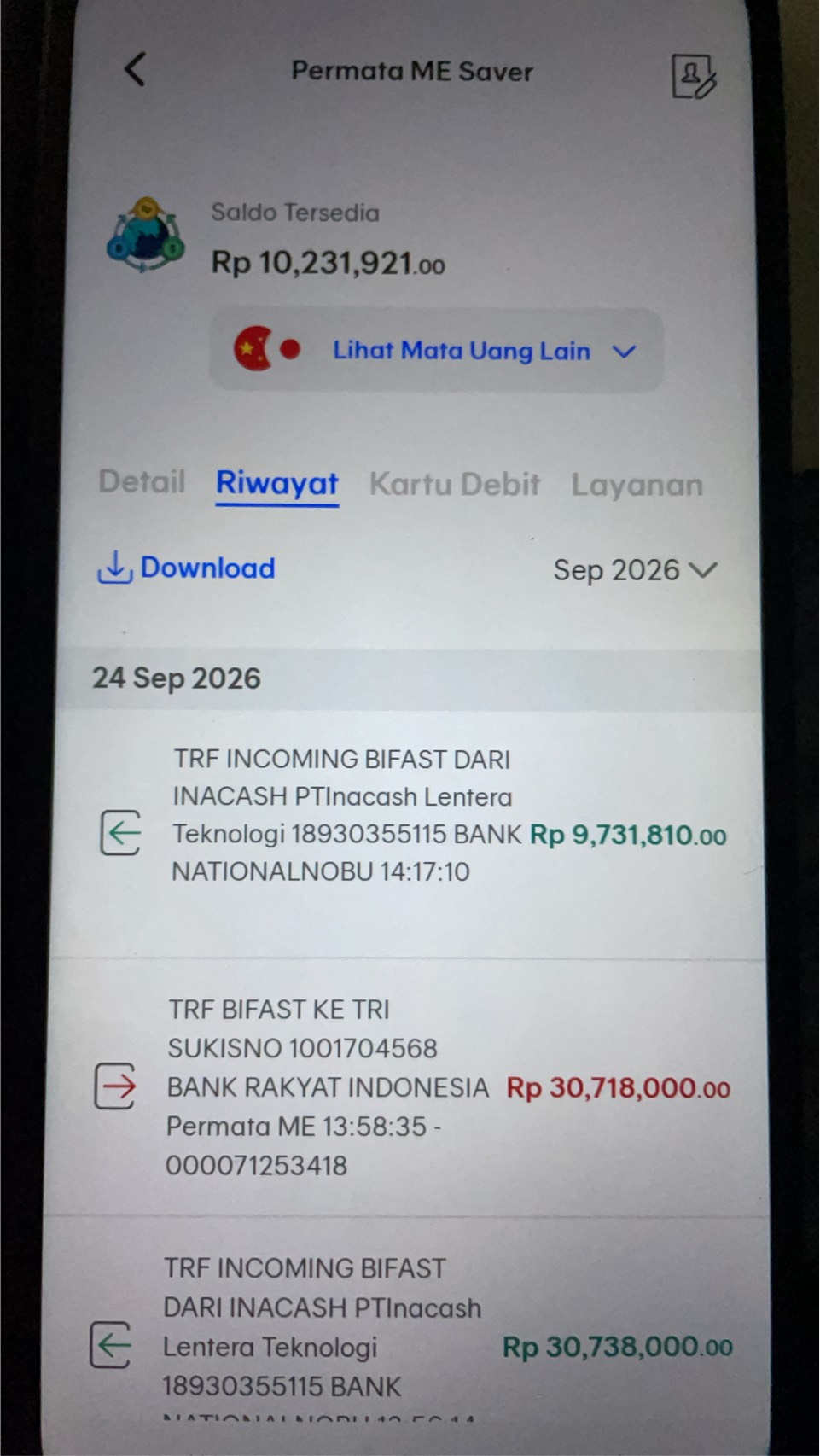Open the Kartu Debit tab
This screenshot has width=820, height=1456.
point(455,485)
